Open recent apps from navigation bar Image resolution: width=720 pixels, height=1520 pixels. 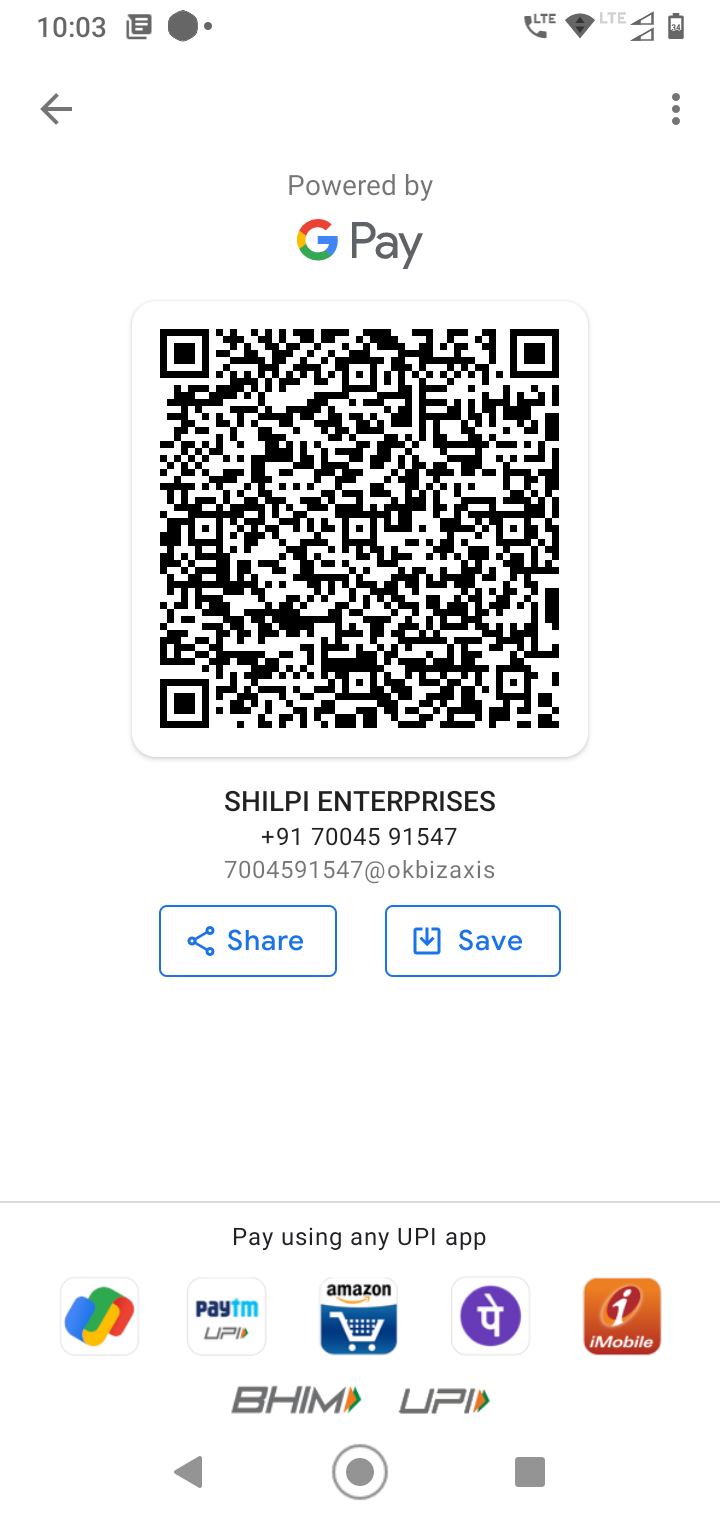coord(529,1471)
